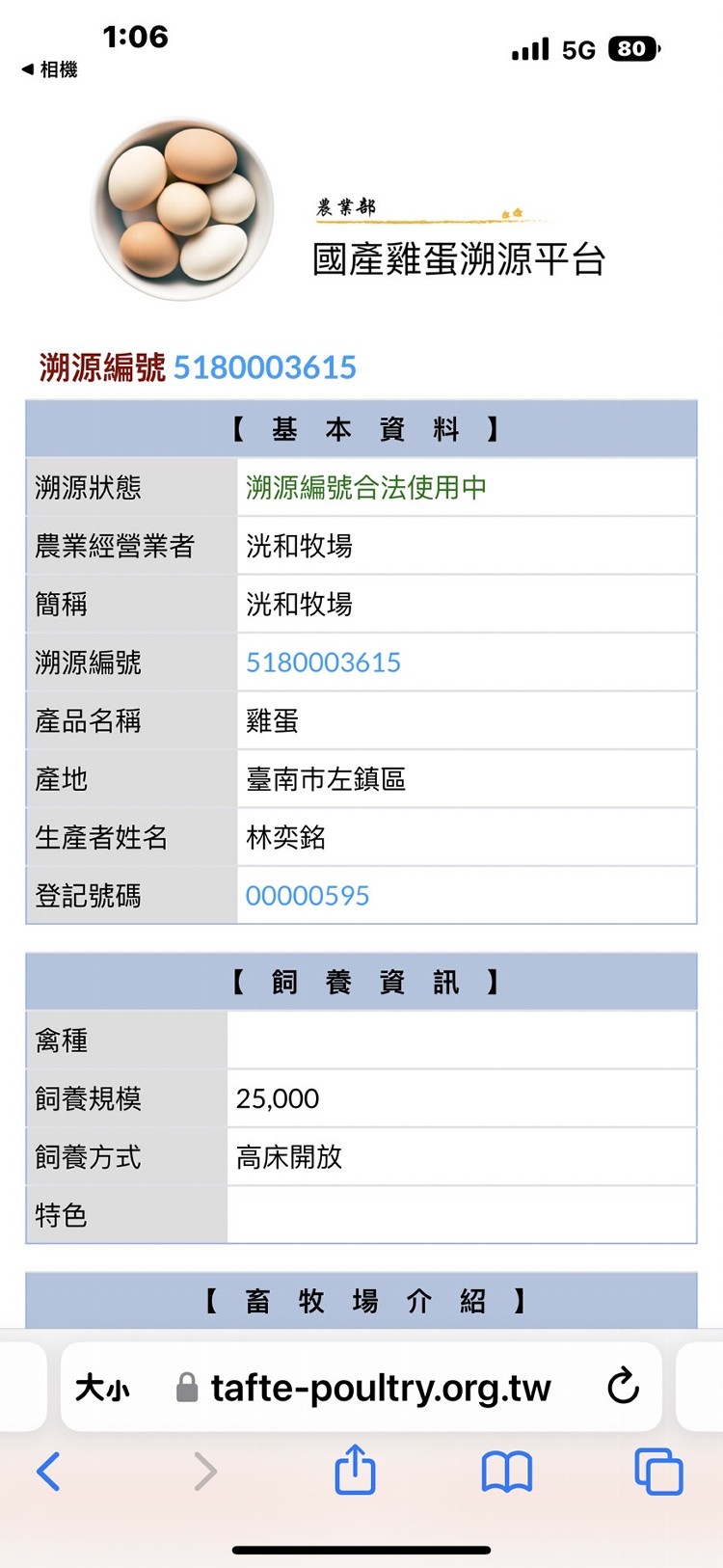The width and height of the screenshot is (723, 1568).
Task: Show all open tabs
Action: click(658, 1472)
